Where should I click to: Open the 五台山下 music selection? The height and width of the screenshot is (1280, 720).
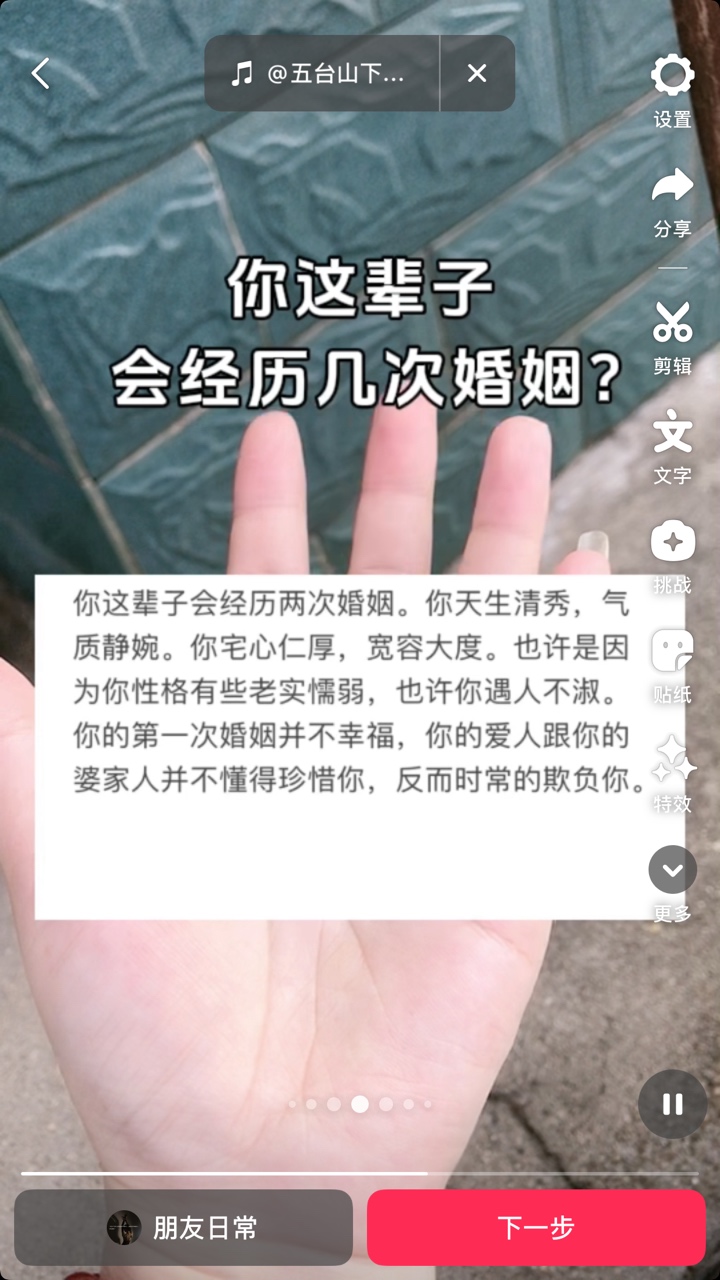pos(320,73)
